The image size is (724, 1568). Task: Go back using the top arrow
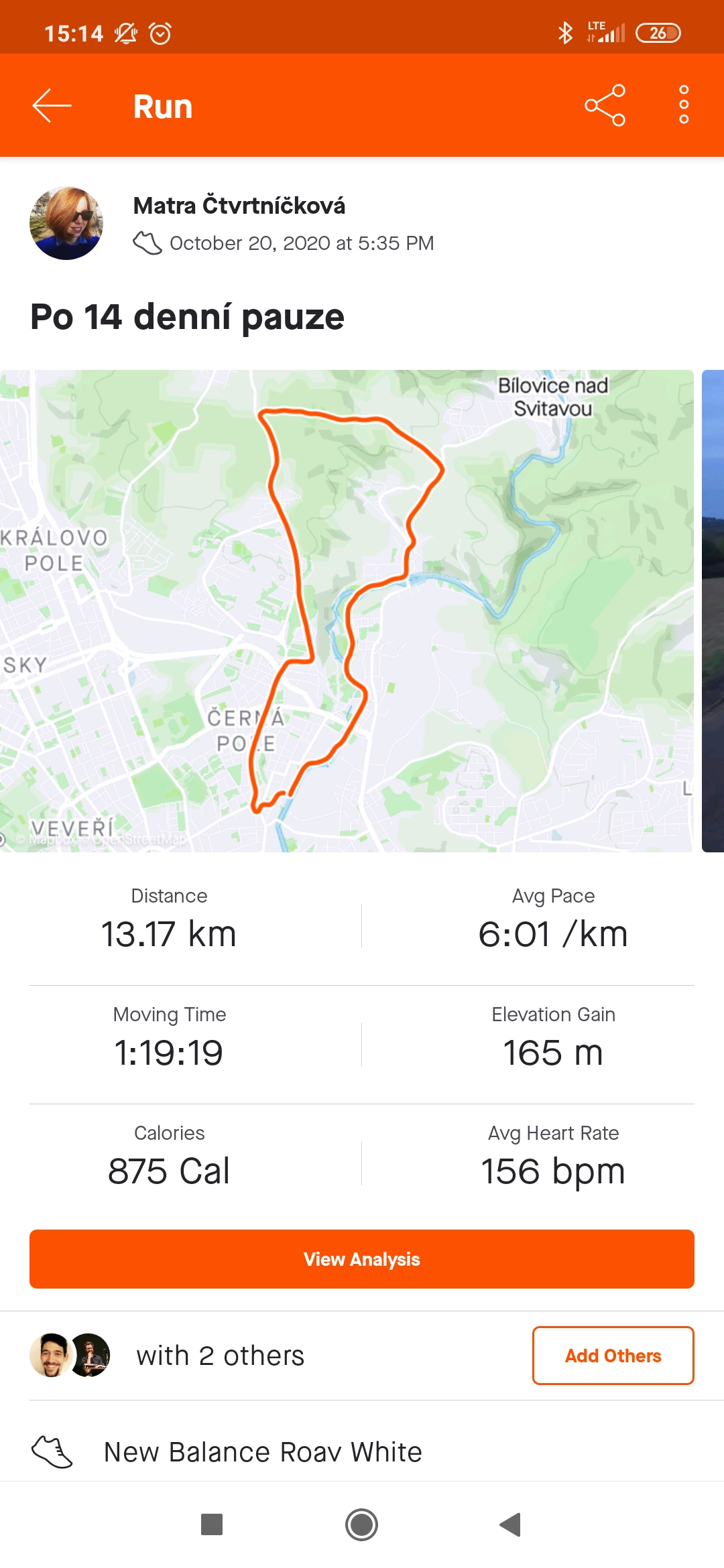52,106
